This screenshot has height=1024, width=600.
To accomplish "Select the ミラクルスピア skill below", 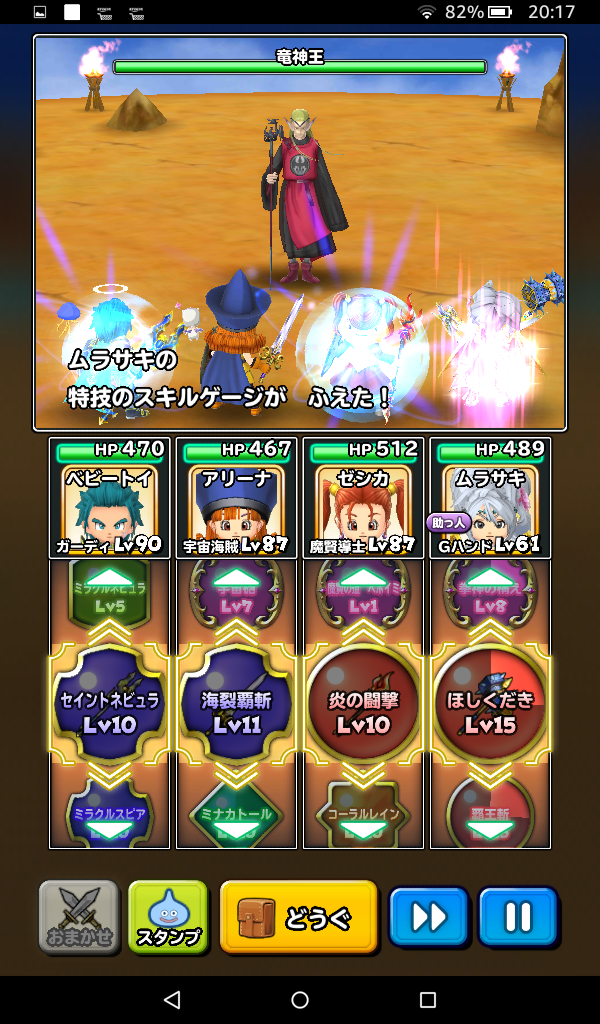I will coord(109,815).
